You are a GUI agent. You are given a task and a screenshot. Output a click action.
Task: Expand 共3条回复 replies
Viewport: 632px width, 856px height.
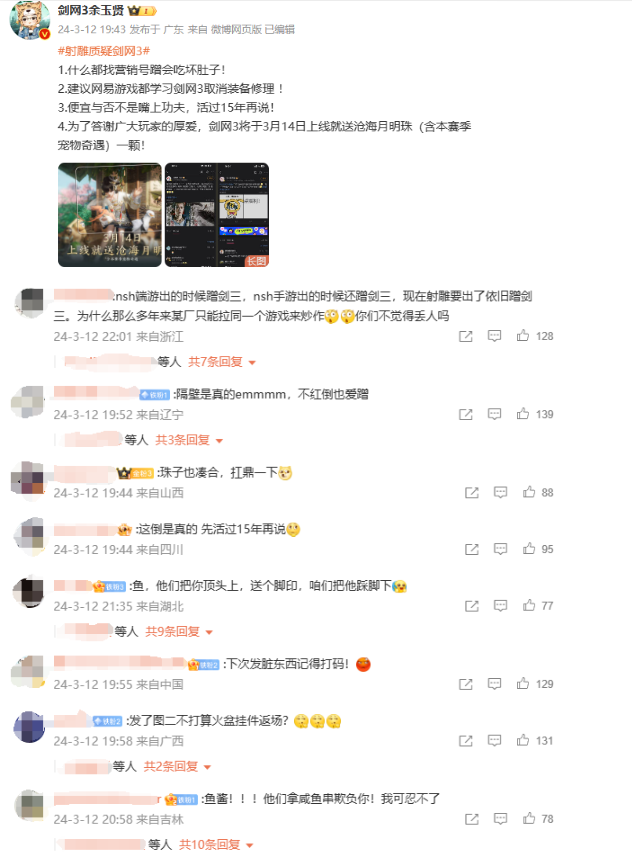[187, 439]
